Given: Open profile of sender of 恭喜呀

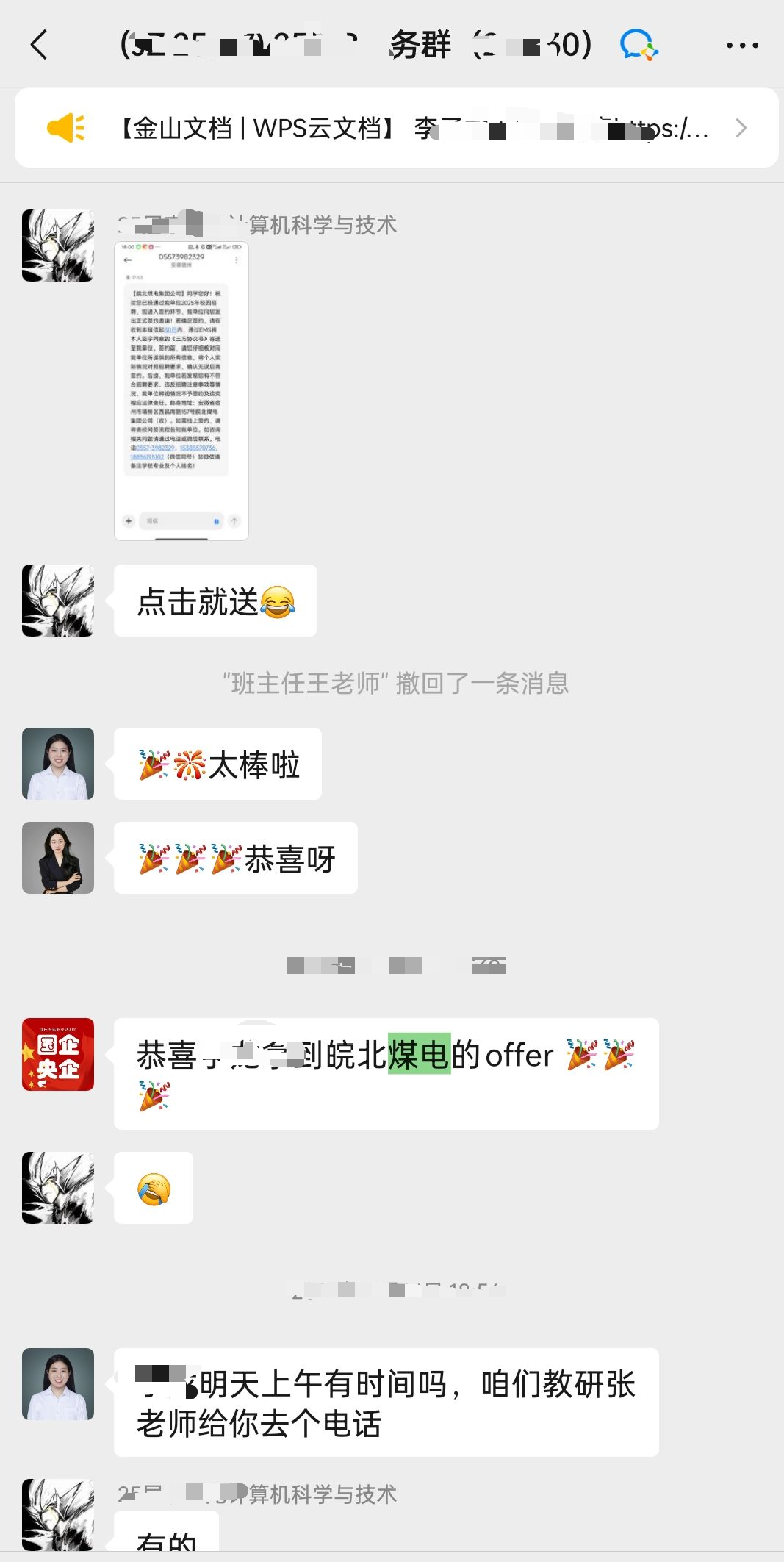Looking at the screenshot, I should pyautogui.click(x=58, y=858).
